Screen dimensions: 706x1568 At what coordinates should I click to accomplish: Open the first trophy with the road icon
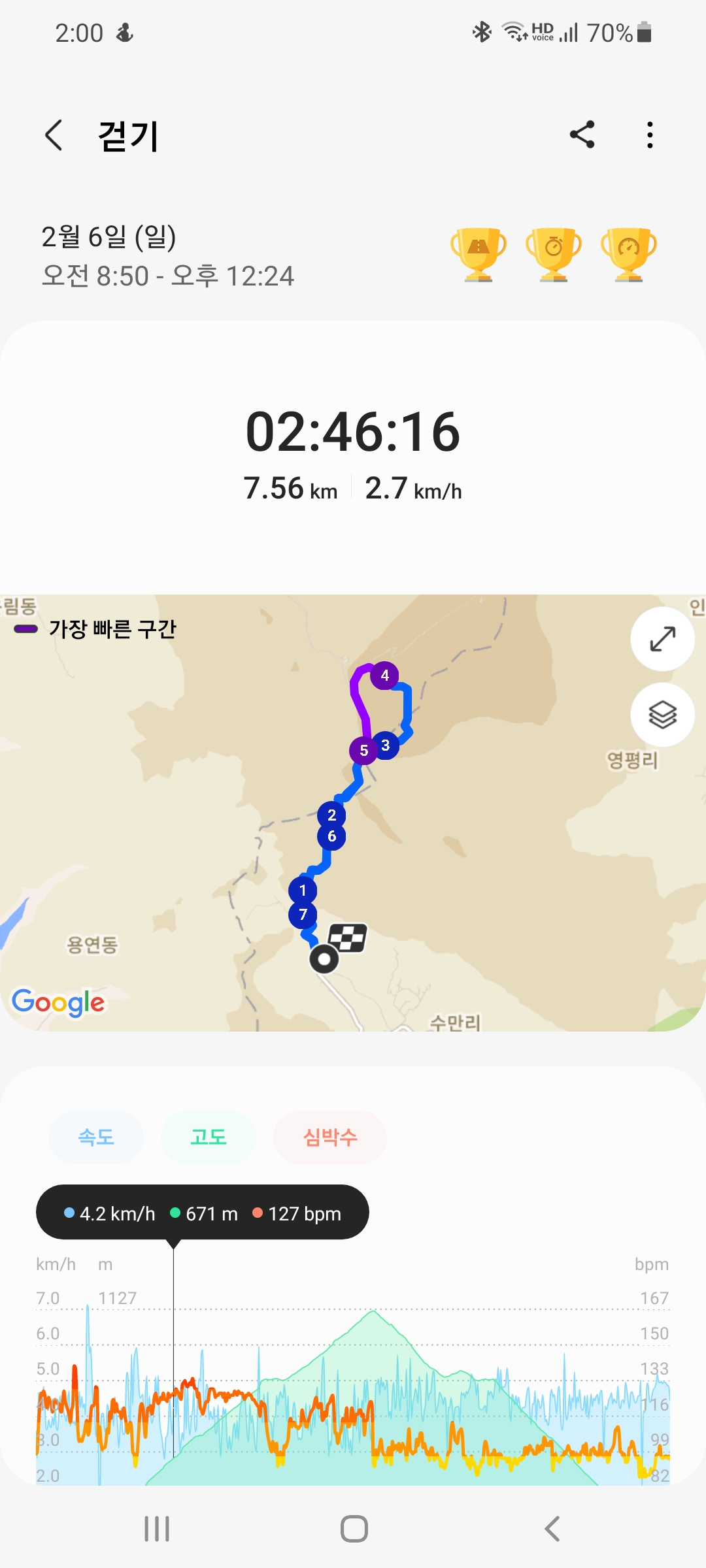pyautogui.click(x=479, y=254)
